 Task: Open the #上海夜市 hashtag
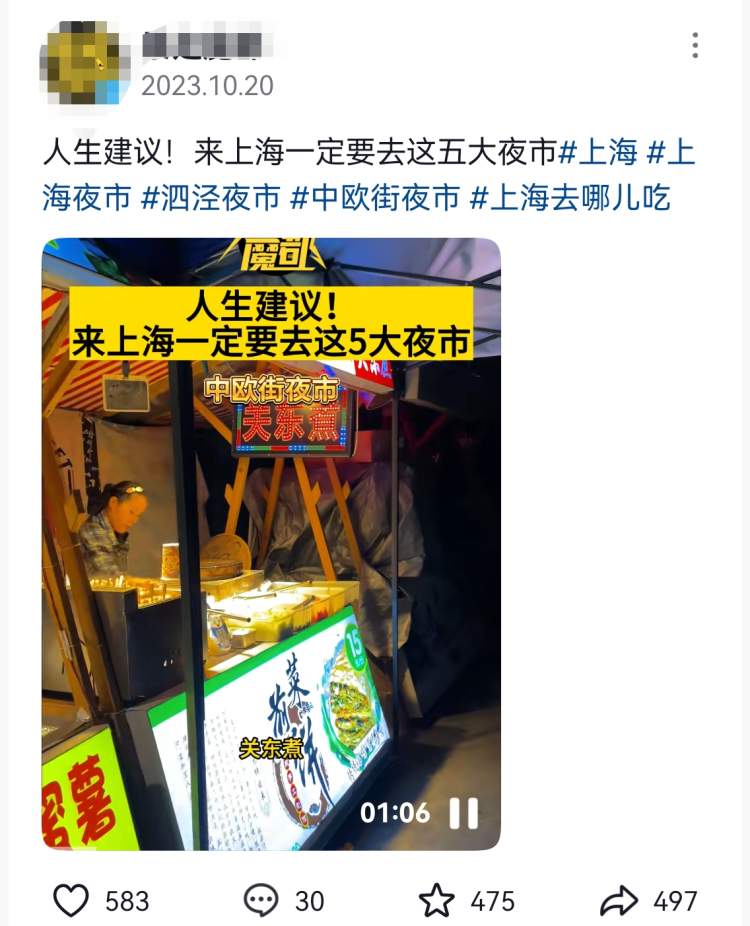click(x=86, y=197)
